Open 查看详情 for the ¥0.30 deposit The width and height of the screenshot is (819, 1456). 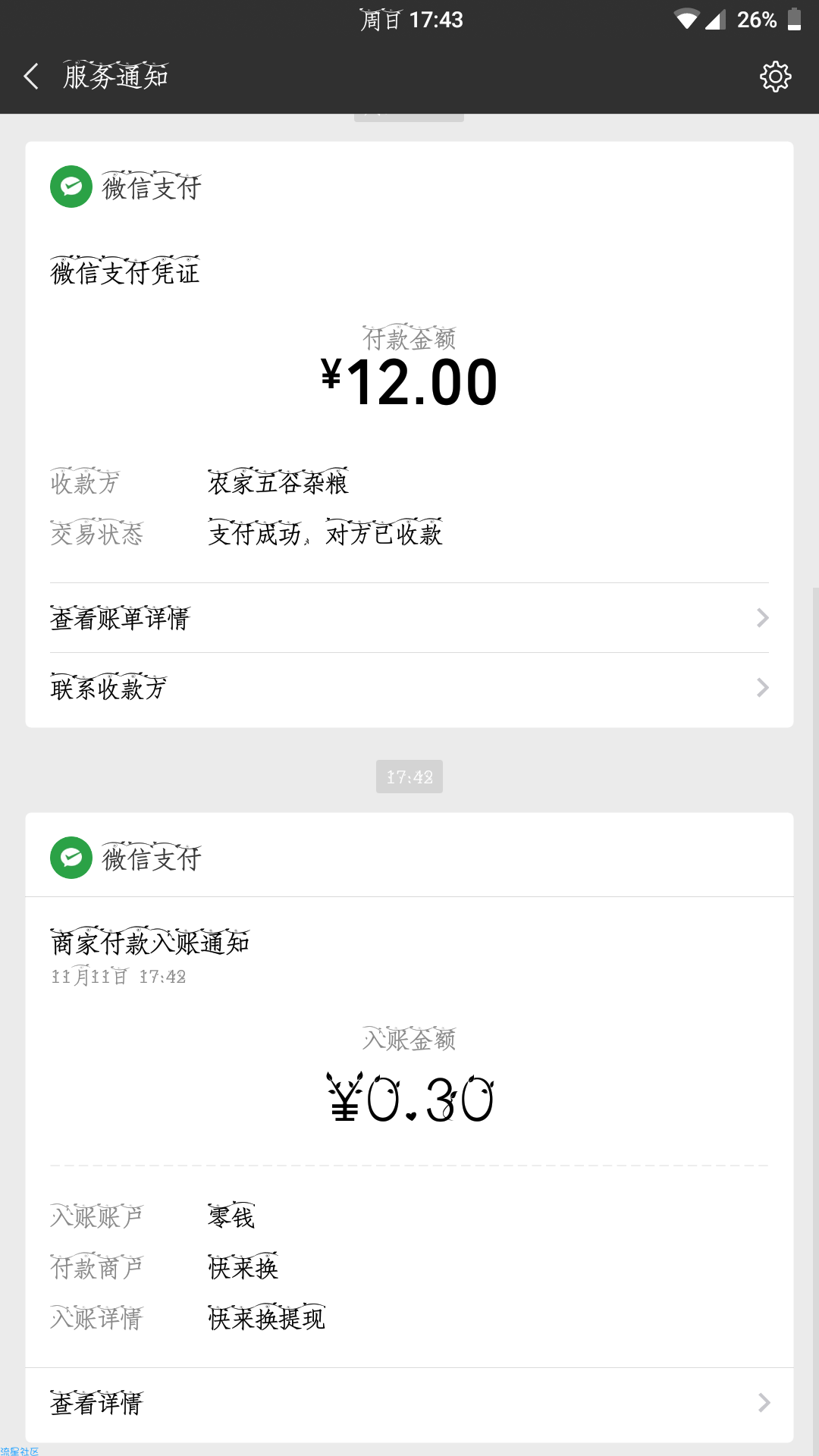[409, 1403]
